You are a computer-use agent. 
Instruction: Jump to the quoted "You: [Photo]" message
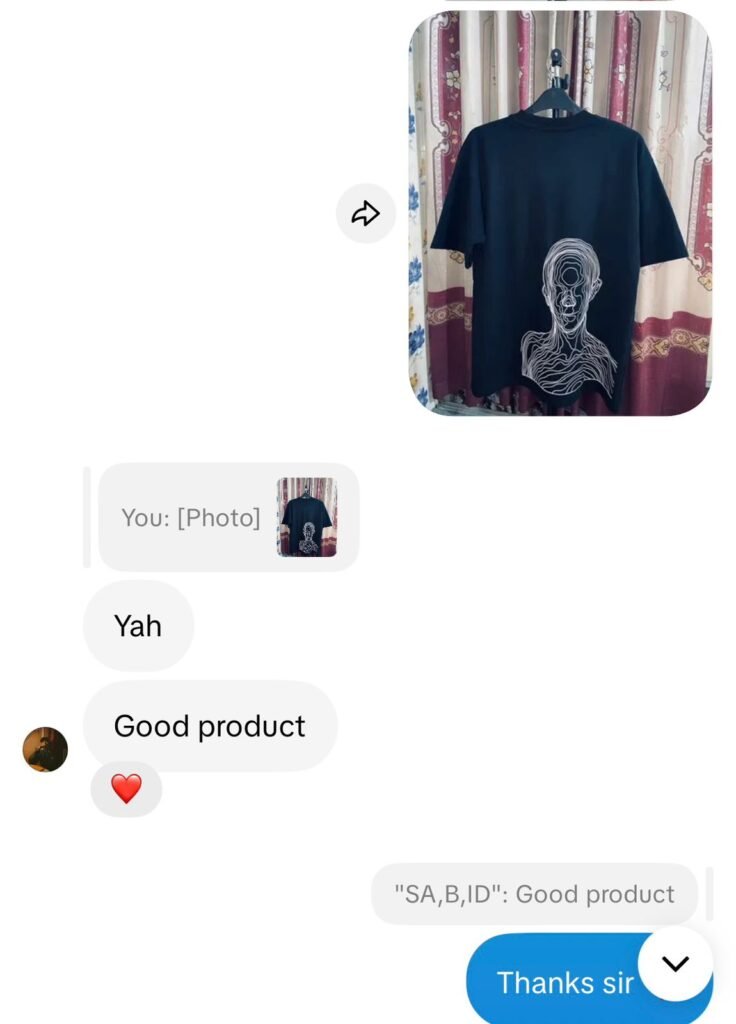[x=228, y=517]
